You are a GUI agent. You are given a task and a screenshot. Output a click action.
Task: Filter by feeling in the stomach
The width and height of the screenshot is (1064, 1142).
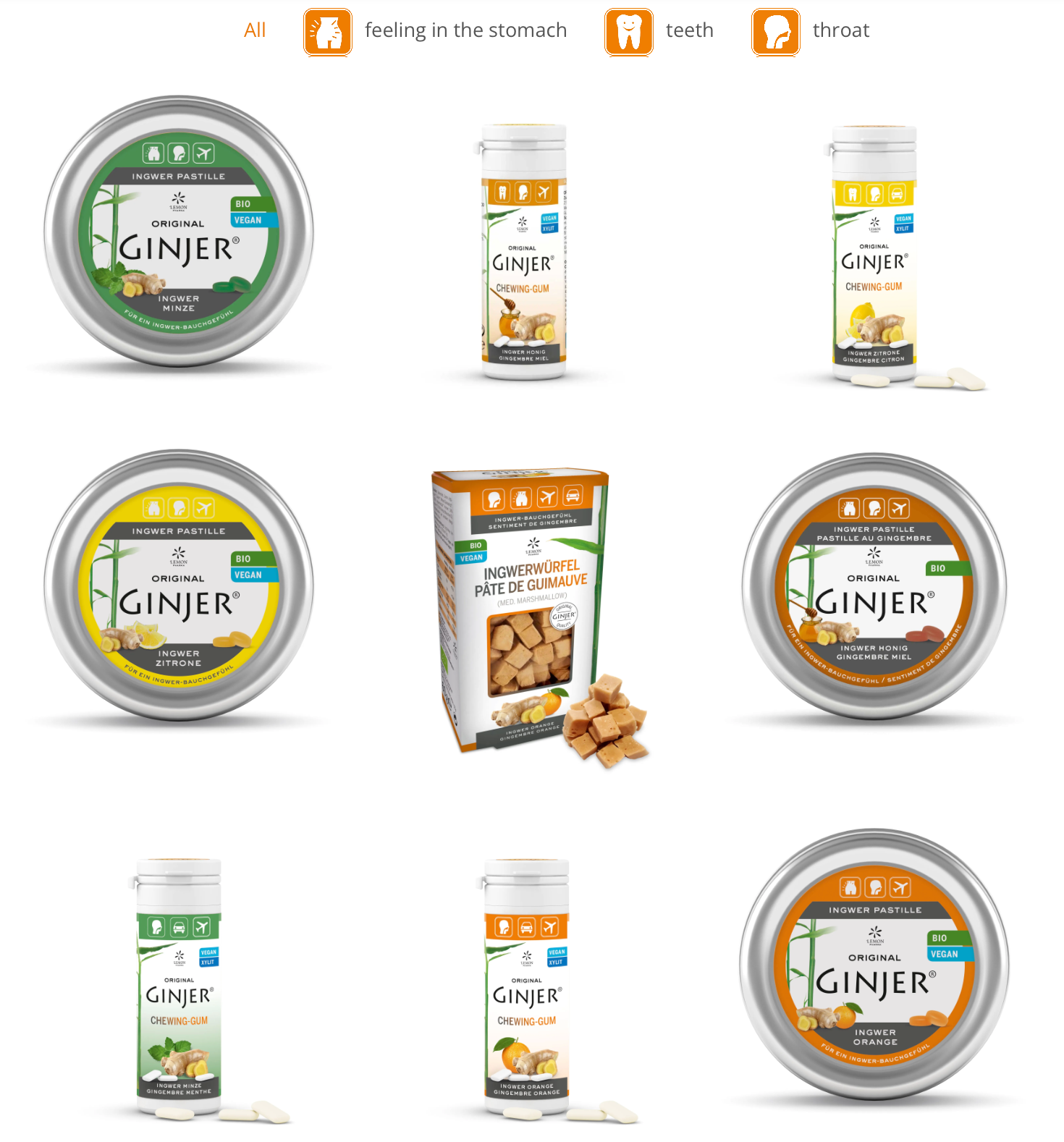pyautogui.click(x=465, y=30)
